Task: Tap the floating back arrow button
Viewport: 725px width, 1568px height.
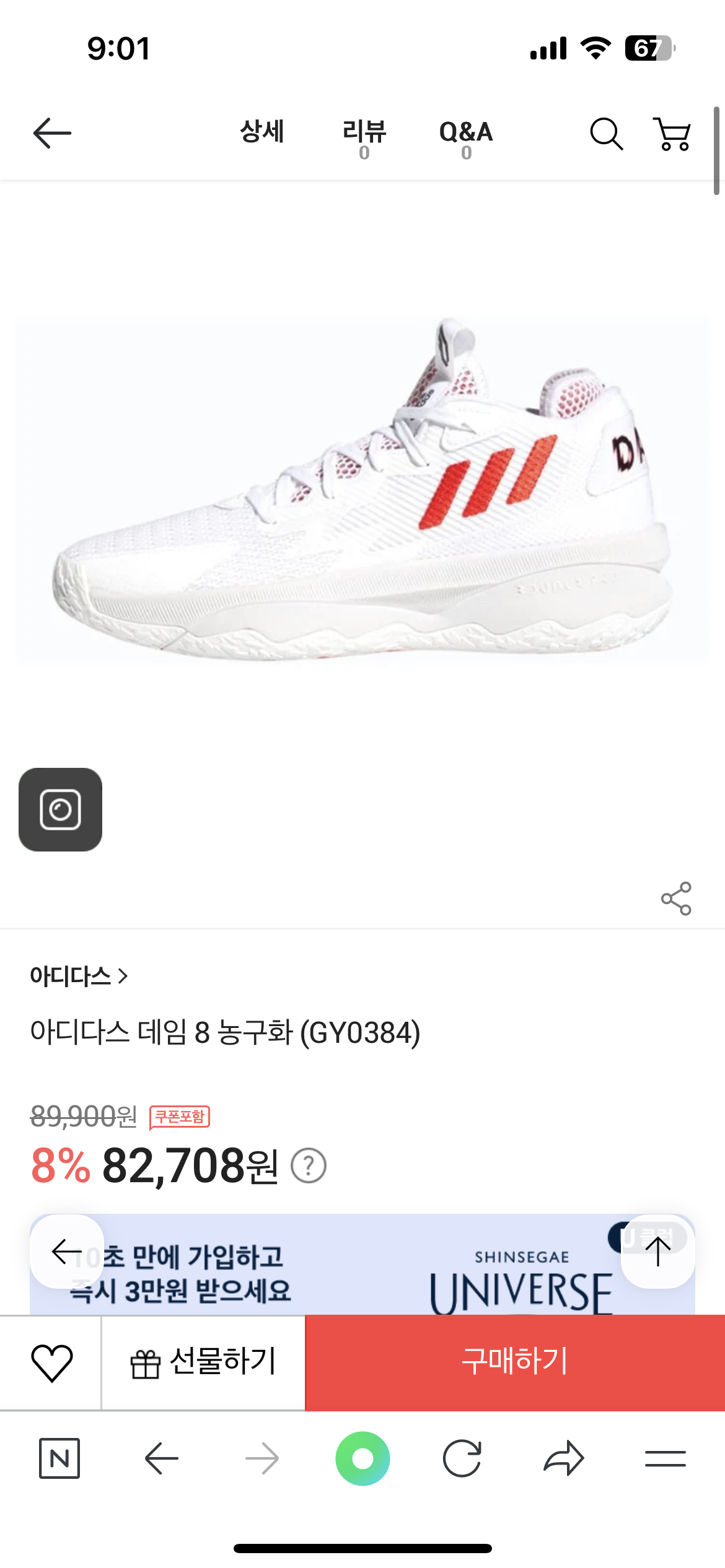Action: click(x=67, y=1252)
